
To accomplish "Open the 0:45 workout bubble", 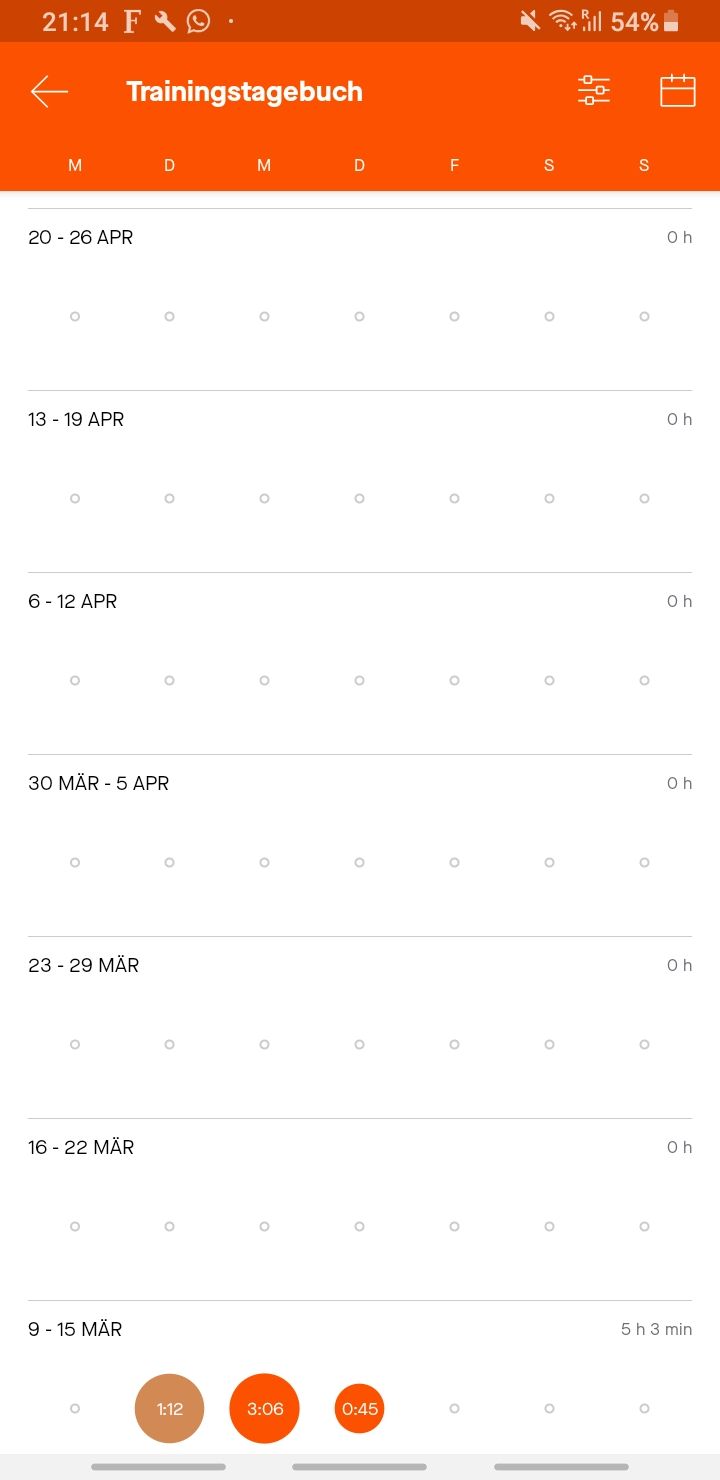I will [359, 1408].
